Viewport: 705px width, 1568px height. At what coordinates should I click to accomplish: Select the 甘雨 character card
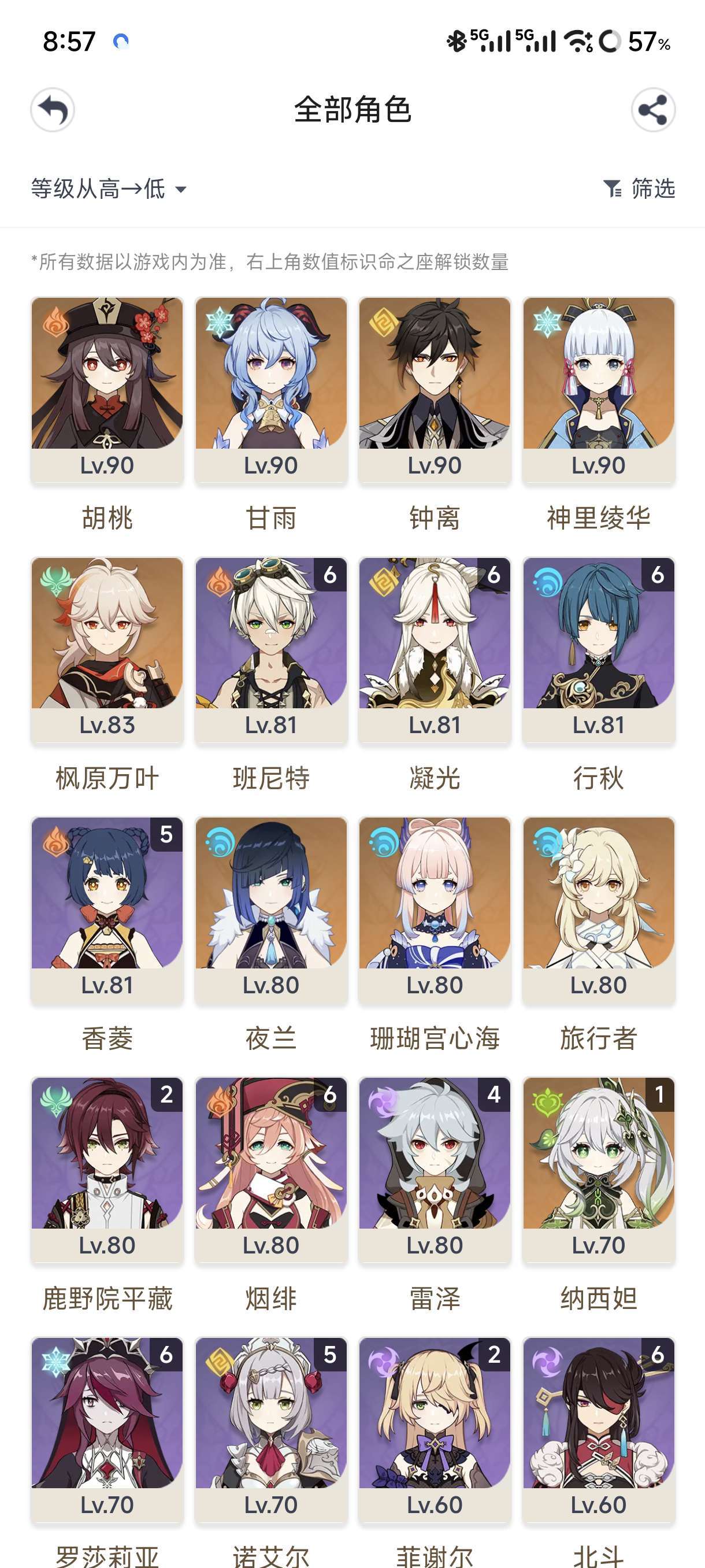click(x=270, y=390)
